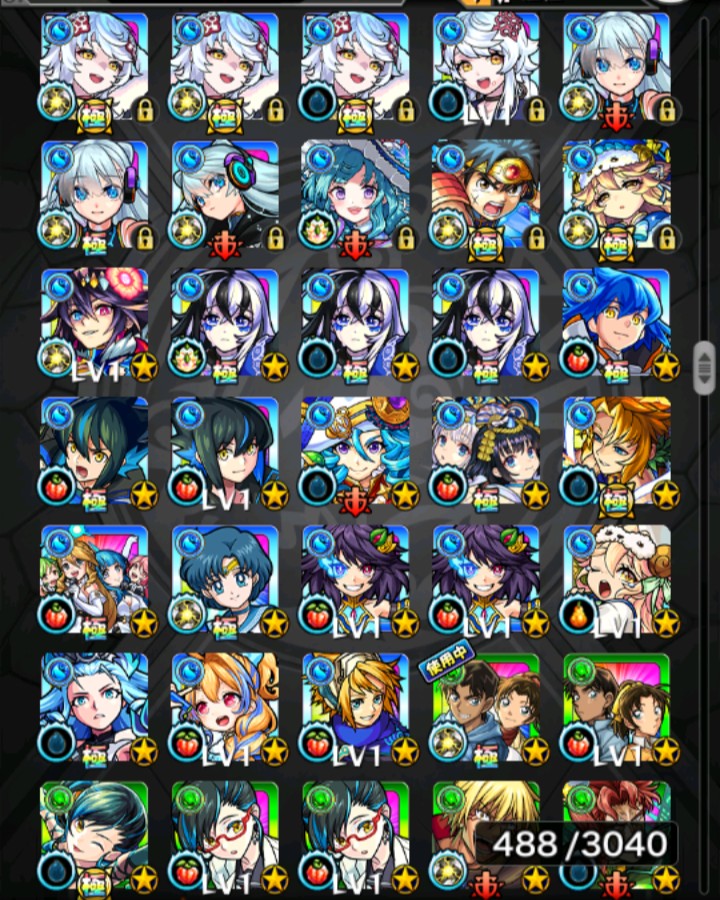720x900 pixels.
Task: Open the green-framed winking dark-haired monster
Action: [x=94, y=835]
